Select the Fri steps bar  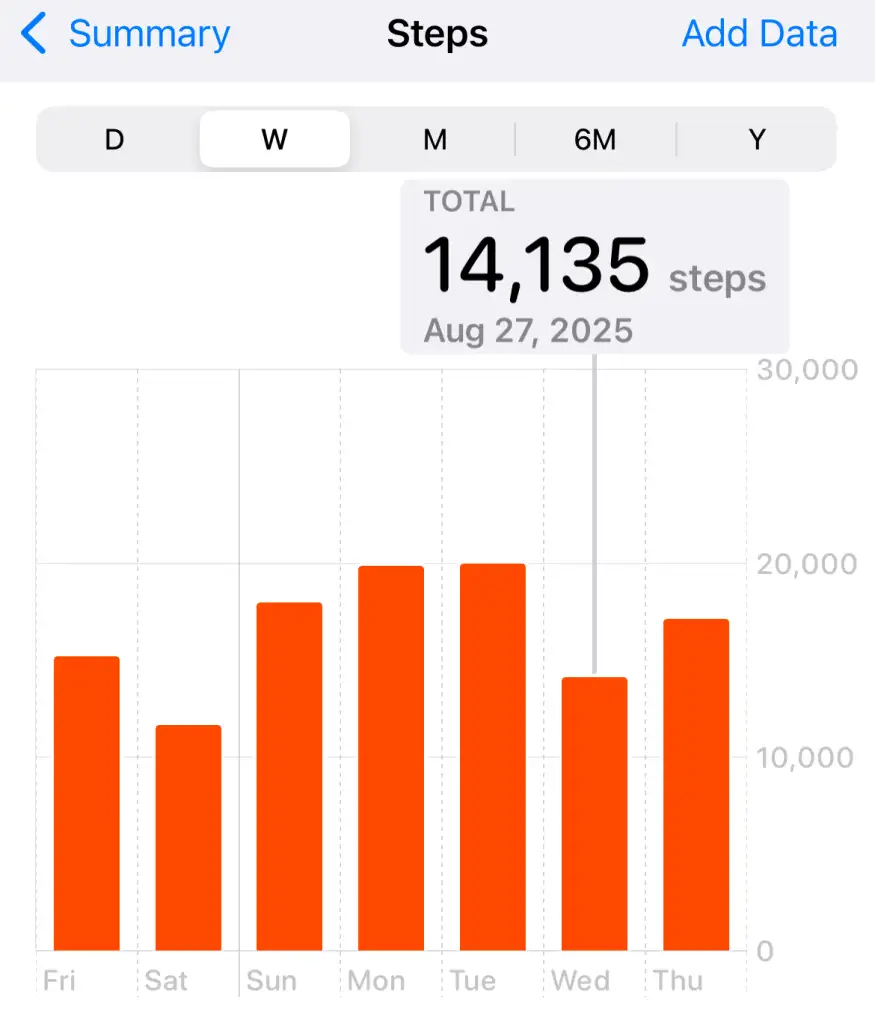pyautogui.click(x=87, y=803)
